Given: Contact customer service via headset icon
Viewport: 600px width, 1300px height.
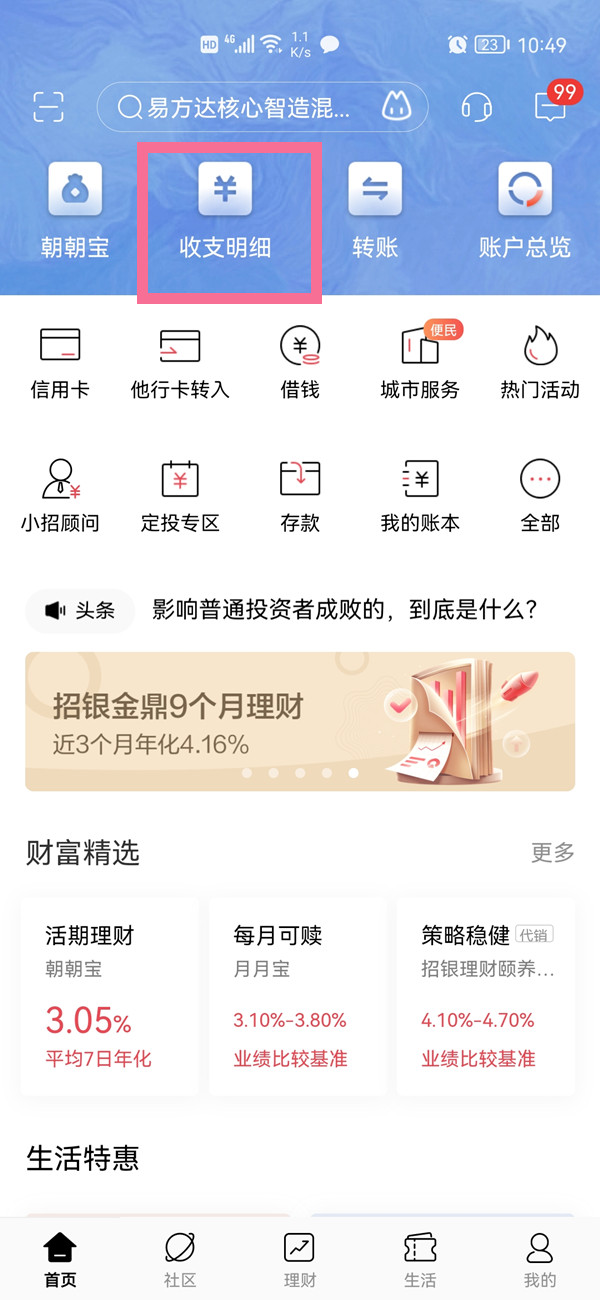Looking at the screenshot, I should (x=476, y=107).
